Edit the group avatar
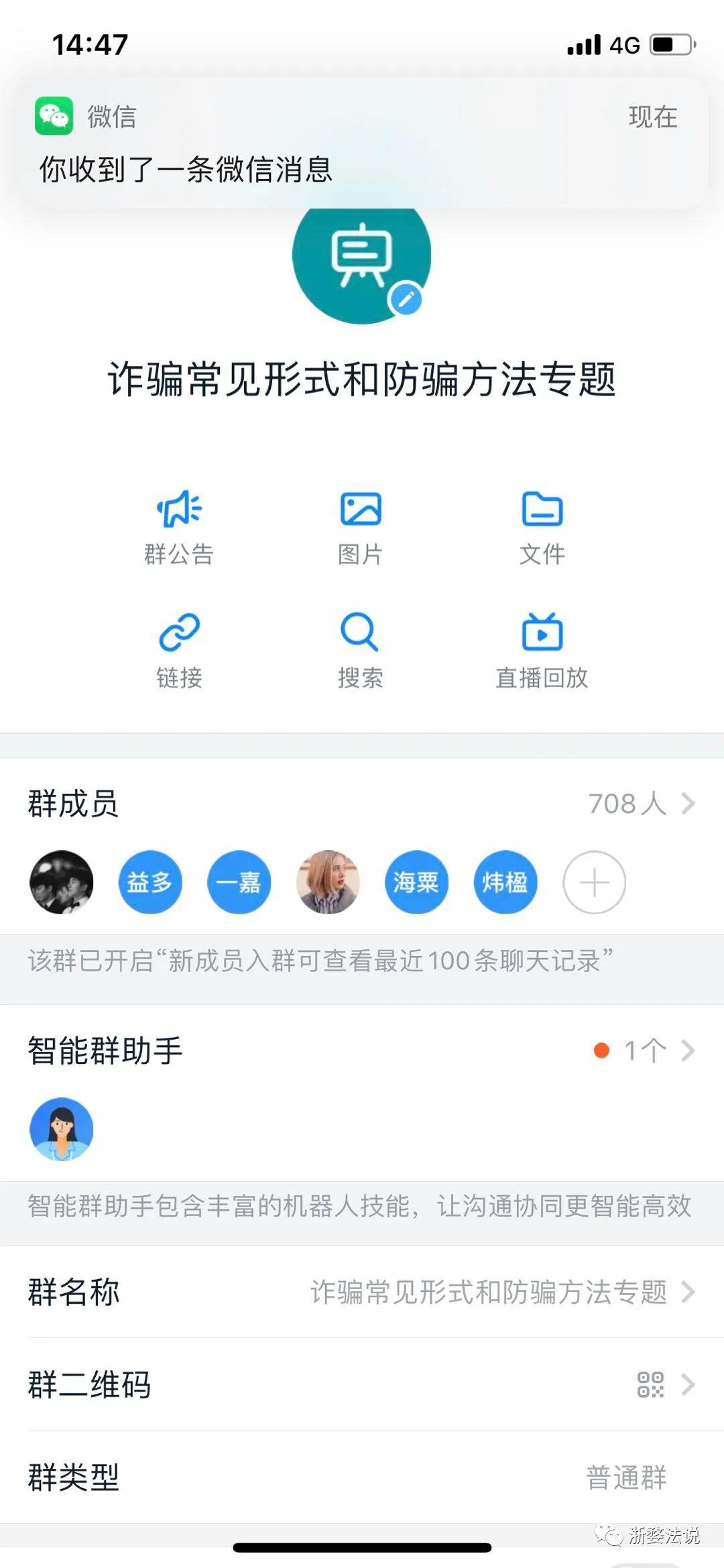This screenshot has width=724, height=1568. click(406, 299)
